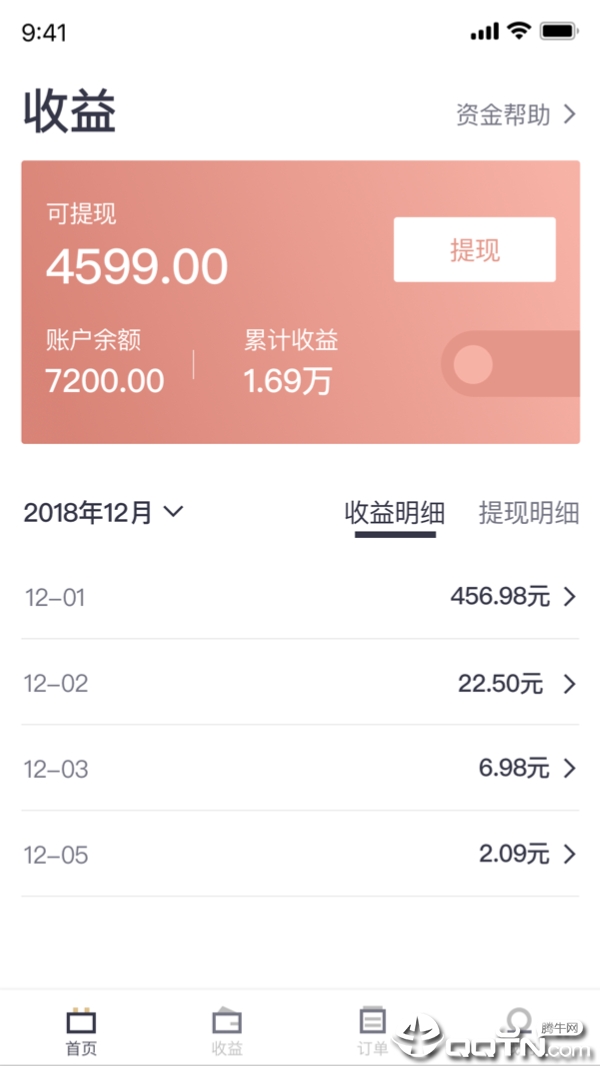Open the 12-03 row of 6.98元
Image resolution: width=600 pixels, height=1066 pixels.
point(300,769)
